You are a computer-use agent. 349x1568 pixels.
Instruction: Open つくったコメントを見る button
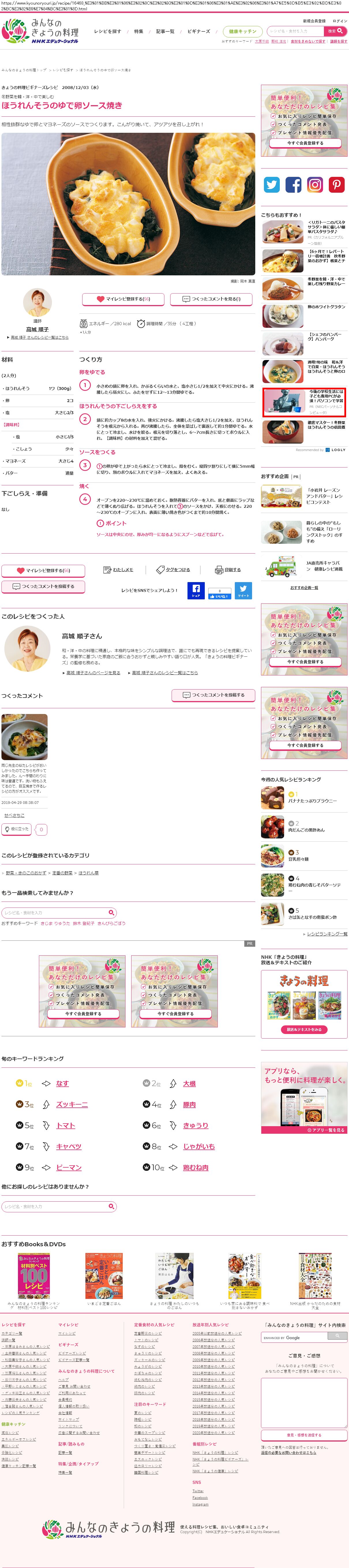pyautogui.click(x=212, y=299)
